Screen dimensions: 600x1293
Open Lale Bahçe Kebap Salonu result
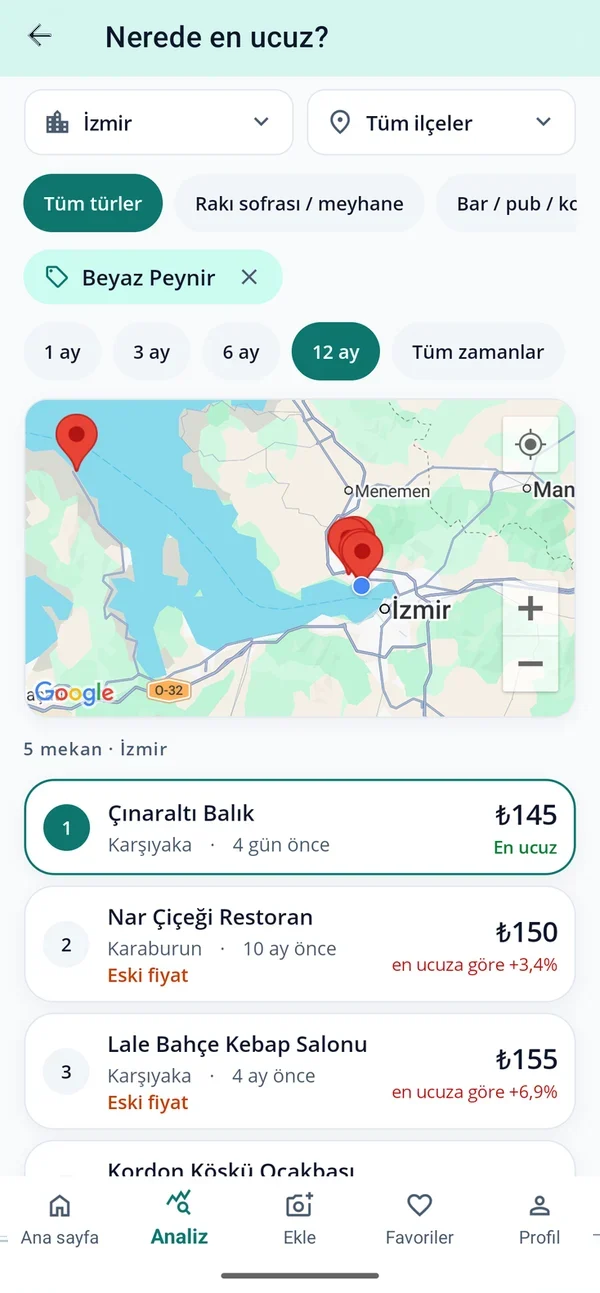(x=300, y=1071)
